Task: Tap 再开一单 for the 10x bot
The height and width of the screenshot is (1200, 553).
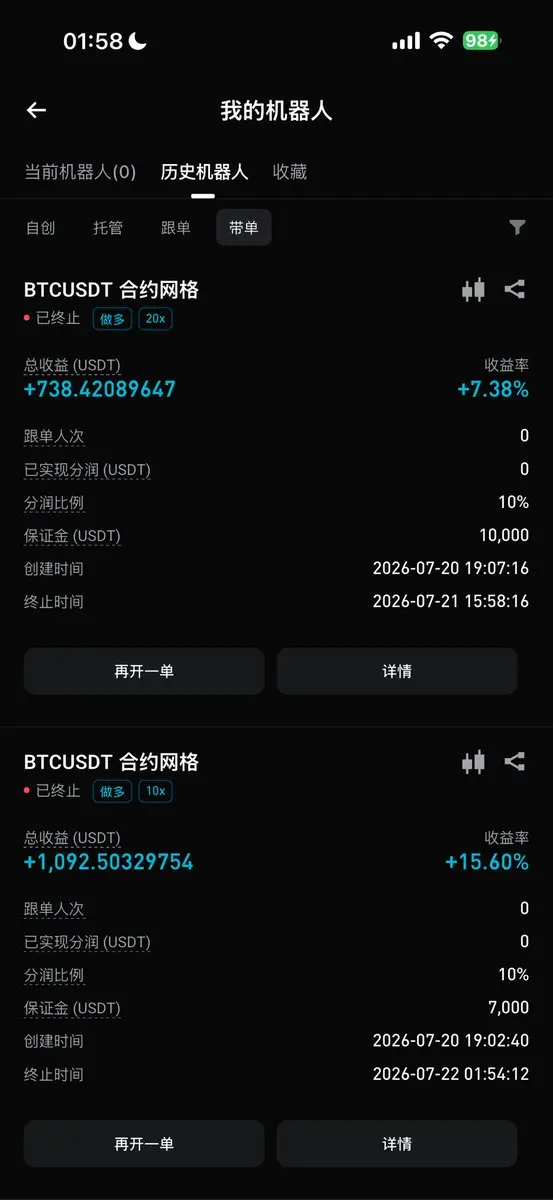Action: (x=144, y=1143)
